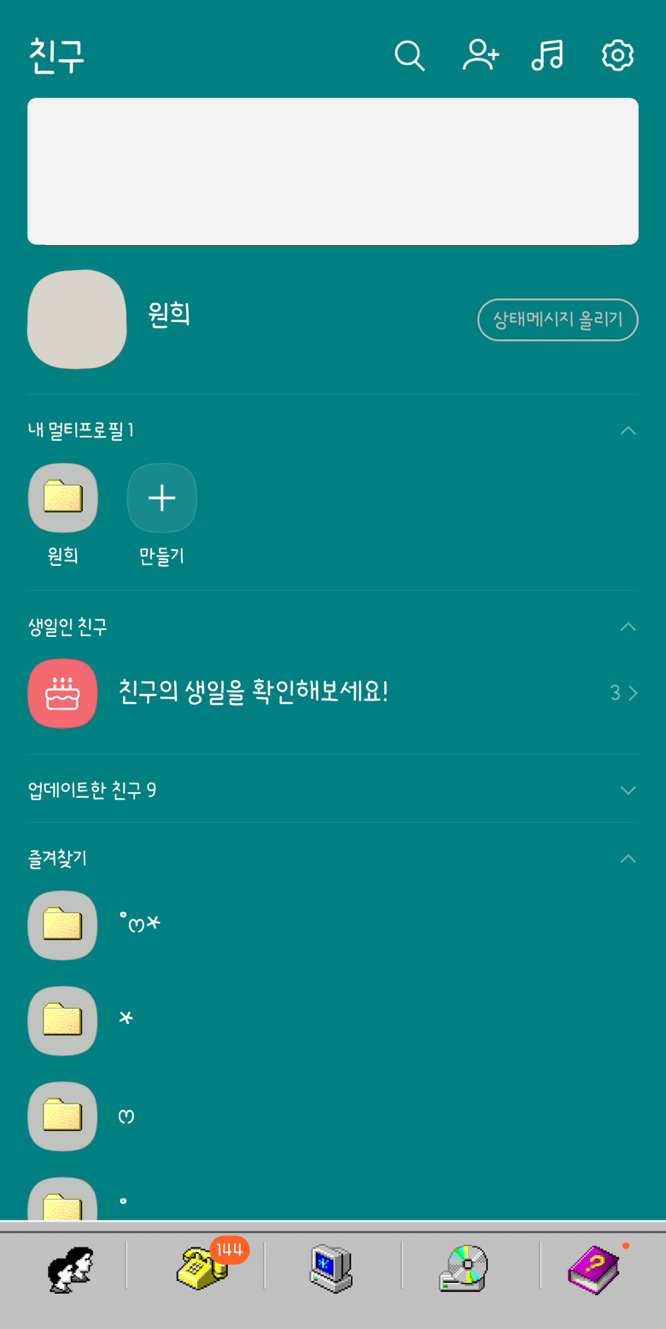The width and height of the screenshot is (666, 1329).
Task: Switch to the CD drive icon tab
Action: (x=463, y=1268)
